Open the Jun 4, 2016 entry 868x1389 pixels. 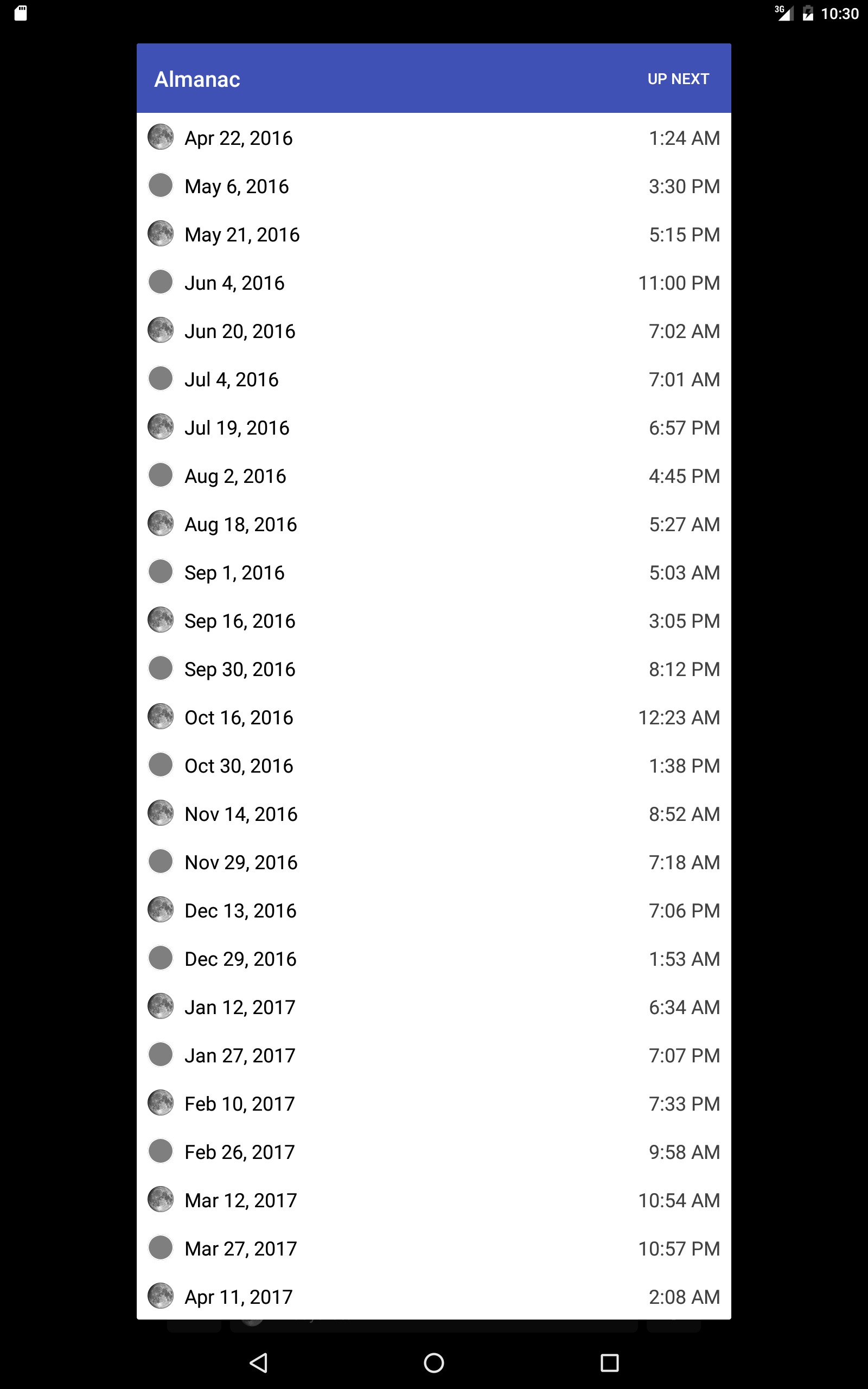(433, 282)
